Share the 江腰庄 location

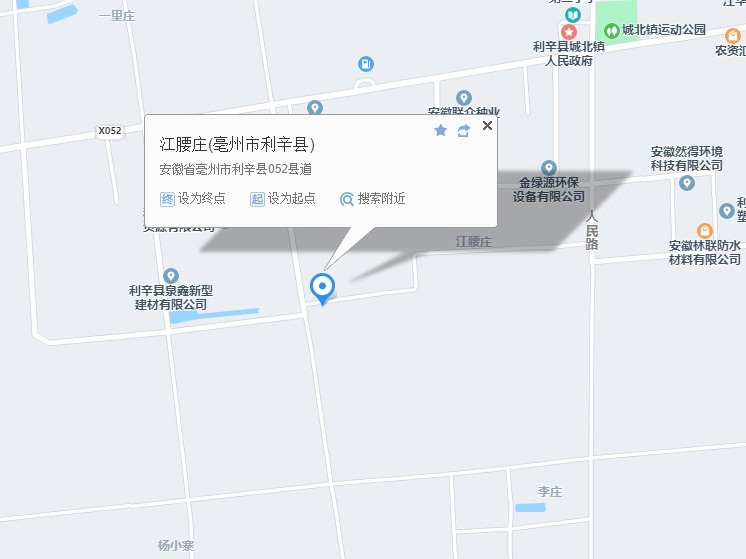[464, 131]
